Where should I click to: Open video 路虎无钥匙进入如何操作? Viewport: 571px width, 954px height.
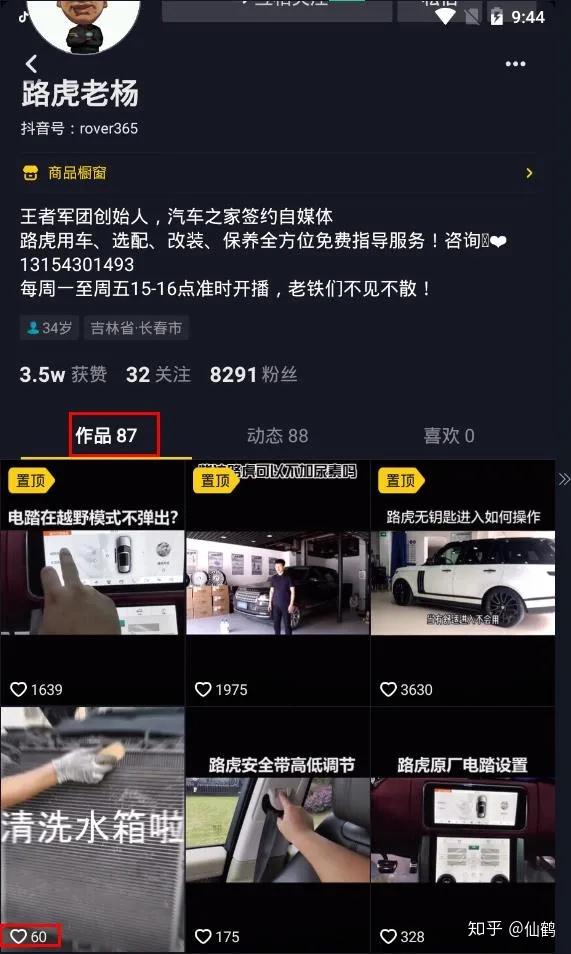[x=463, y=583]
